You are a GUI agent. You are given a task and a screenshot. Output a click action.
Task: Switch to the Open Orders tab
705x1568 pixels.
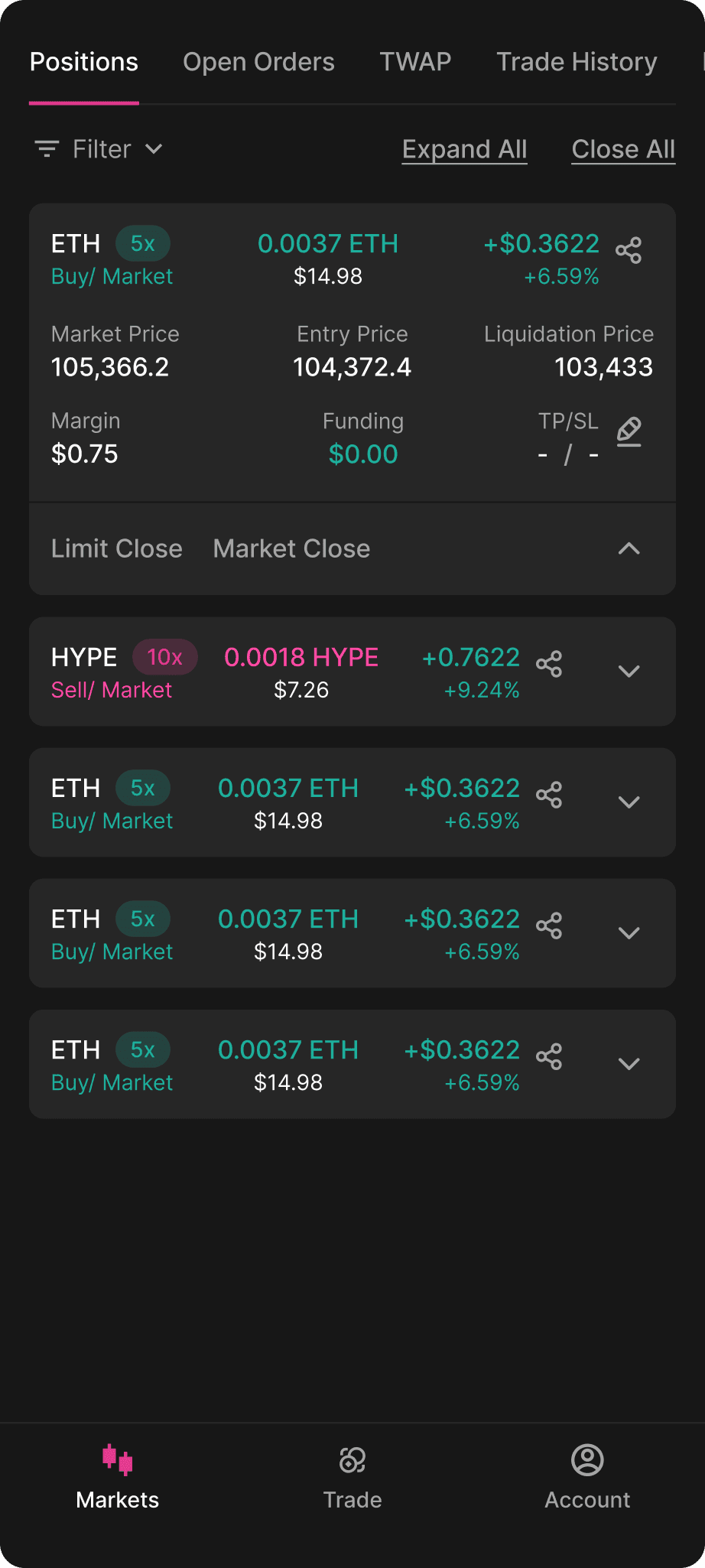point(258,62)
